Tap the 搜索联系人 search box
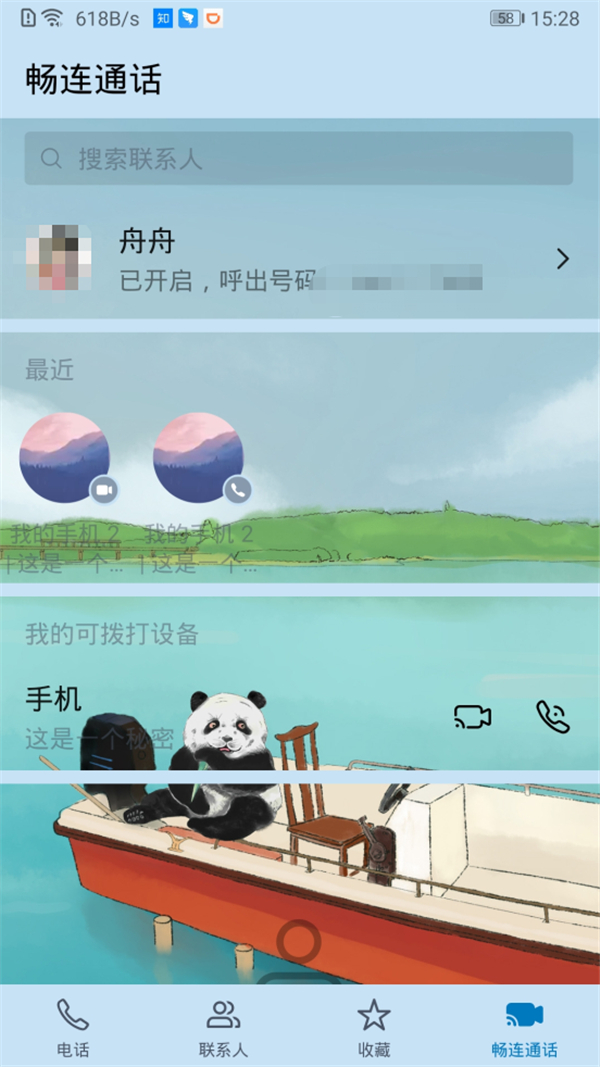The height and width of the screenshot is (1067, 600). (298, 158)
